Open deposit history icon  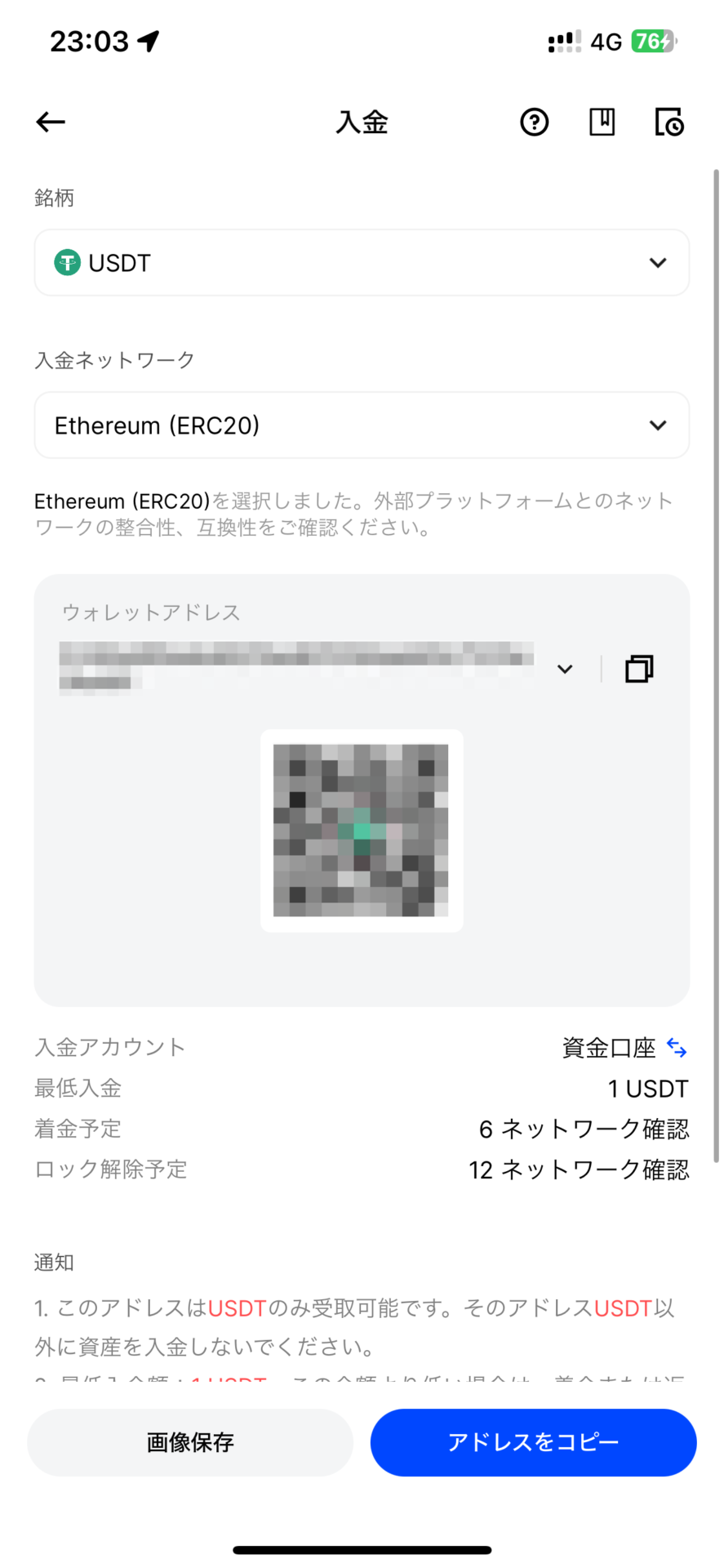pos(669,122)
